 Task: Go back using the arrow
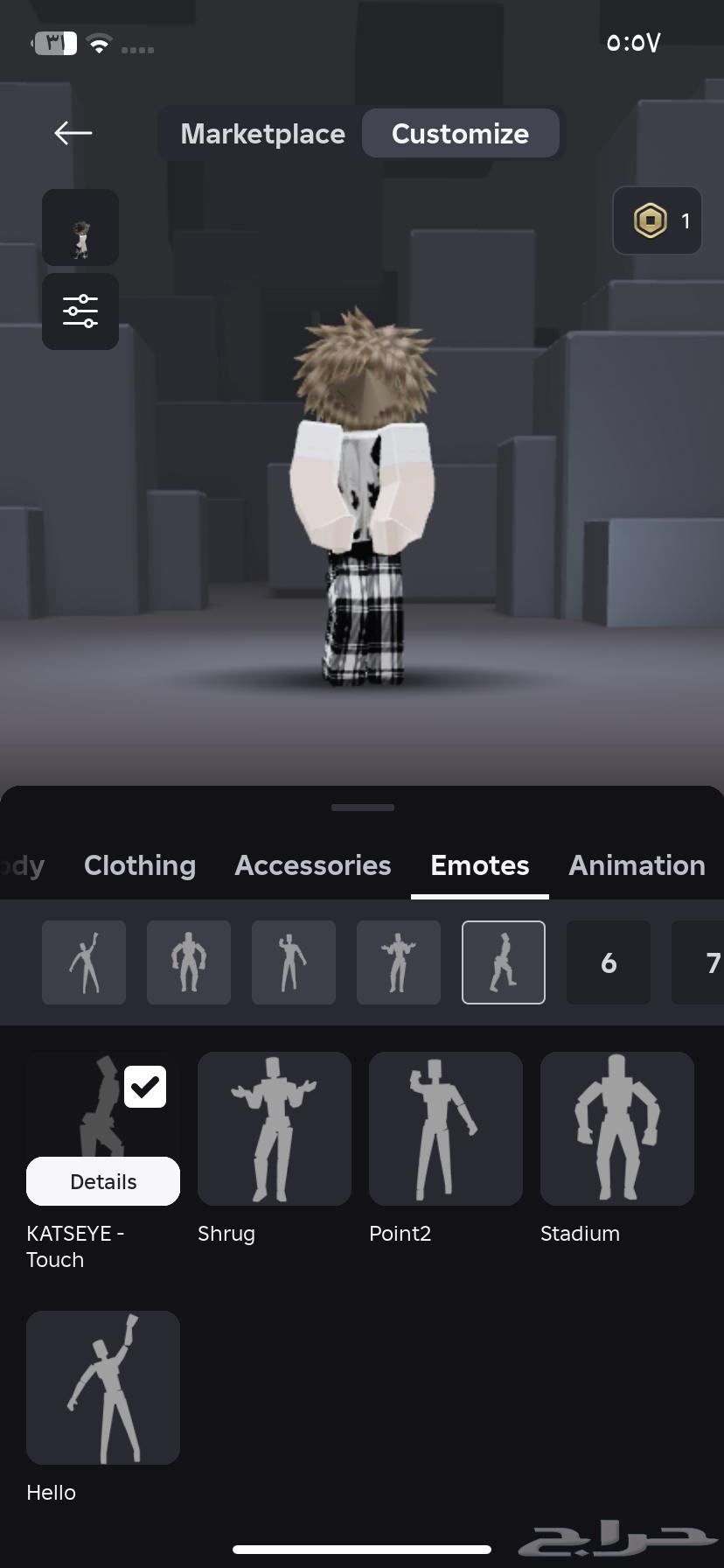tap(73, 133)
